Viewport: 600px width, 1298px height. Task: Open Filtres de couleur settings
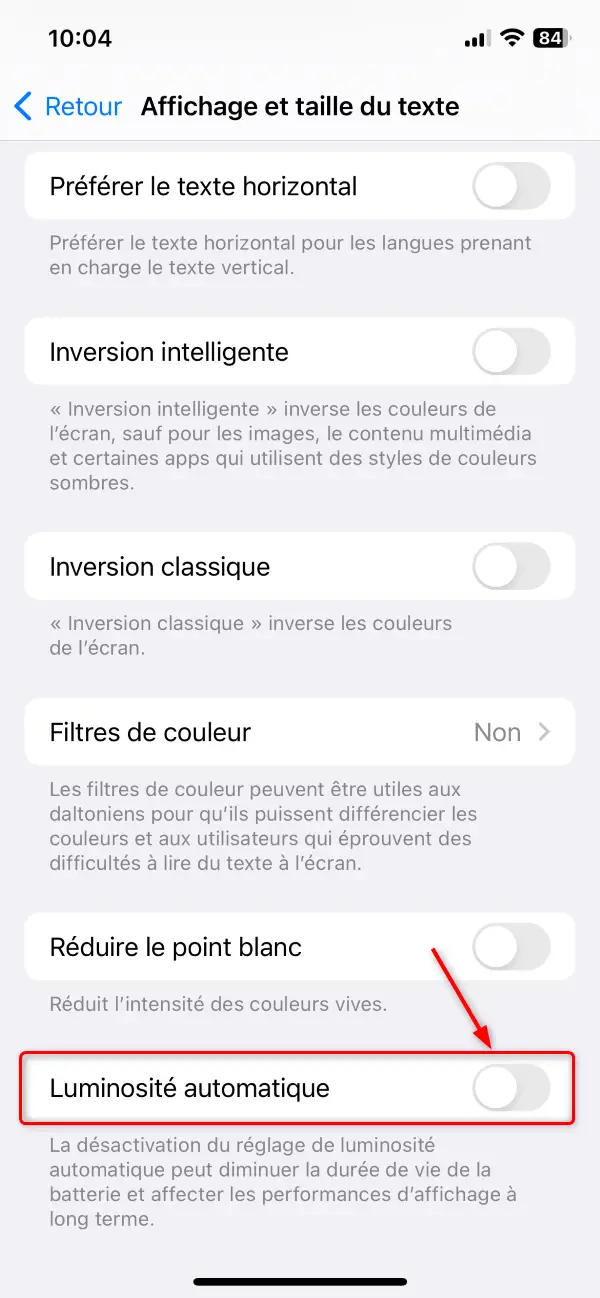pyautogui.click(x=300, y=732)
